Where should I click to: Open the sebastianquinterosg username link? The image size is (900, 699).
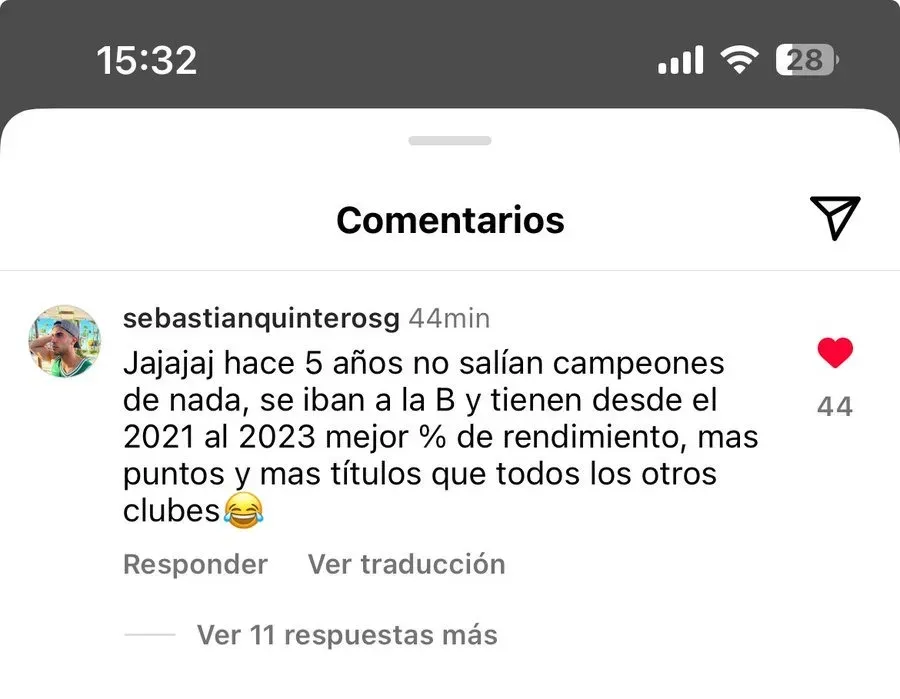coord(261,319)
